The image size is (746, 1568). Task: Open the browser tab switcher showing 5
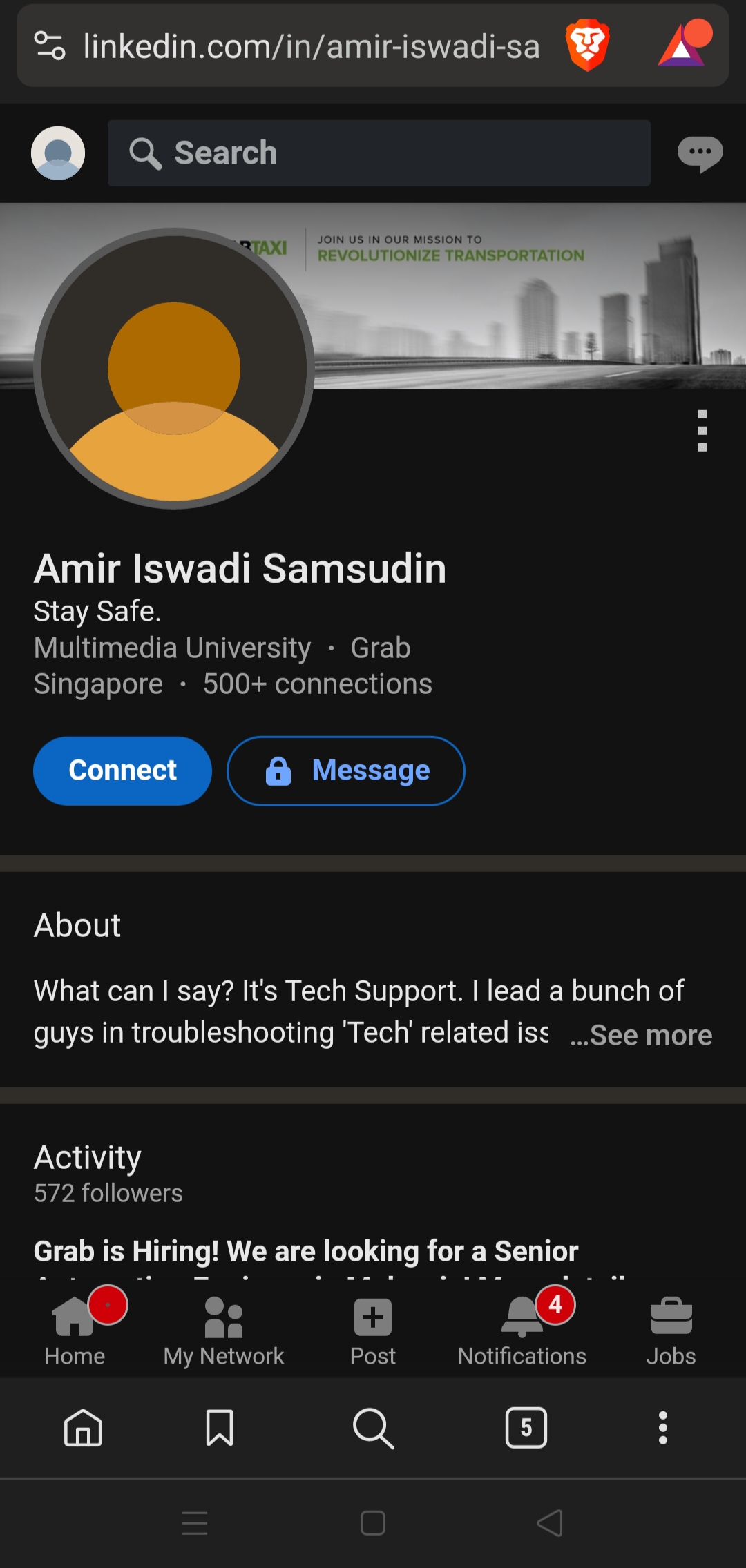coord(526,1427)
